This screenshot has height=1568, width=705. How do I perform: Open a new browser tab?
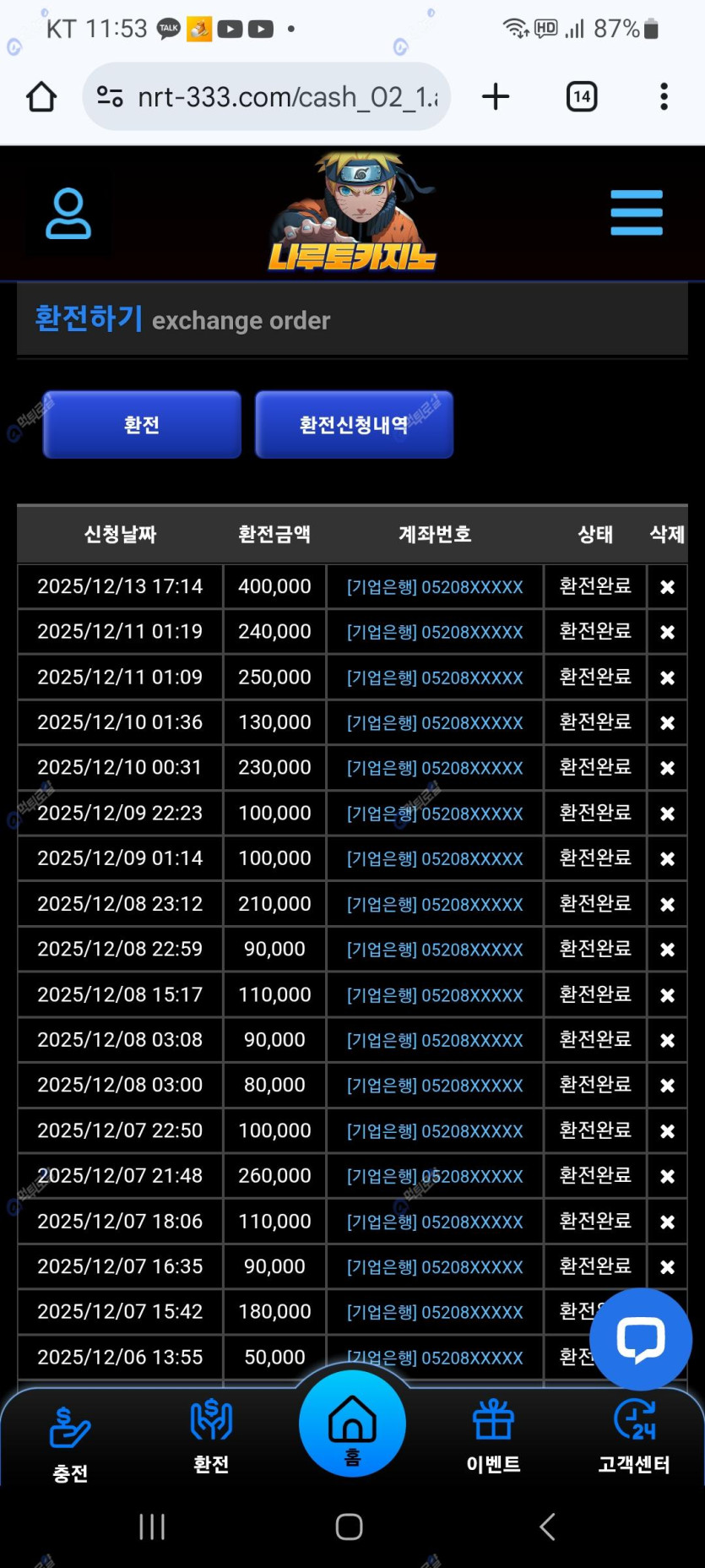pos(496,97)
